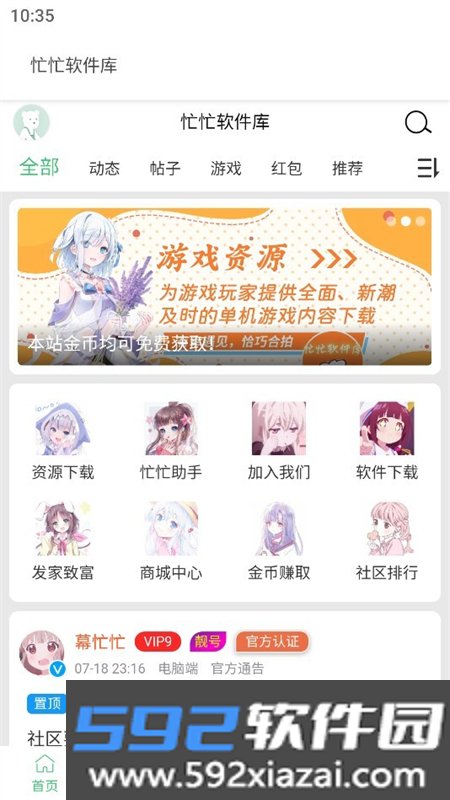Image resolution: width=450 pixels, height=800 pixels.
Task: Open 幕忙忙's user profile avatar
Action: click(42, 653)
